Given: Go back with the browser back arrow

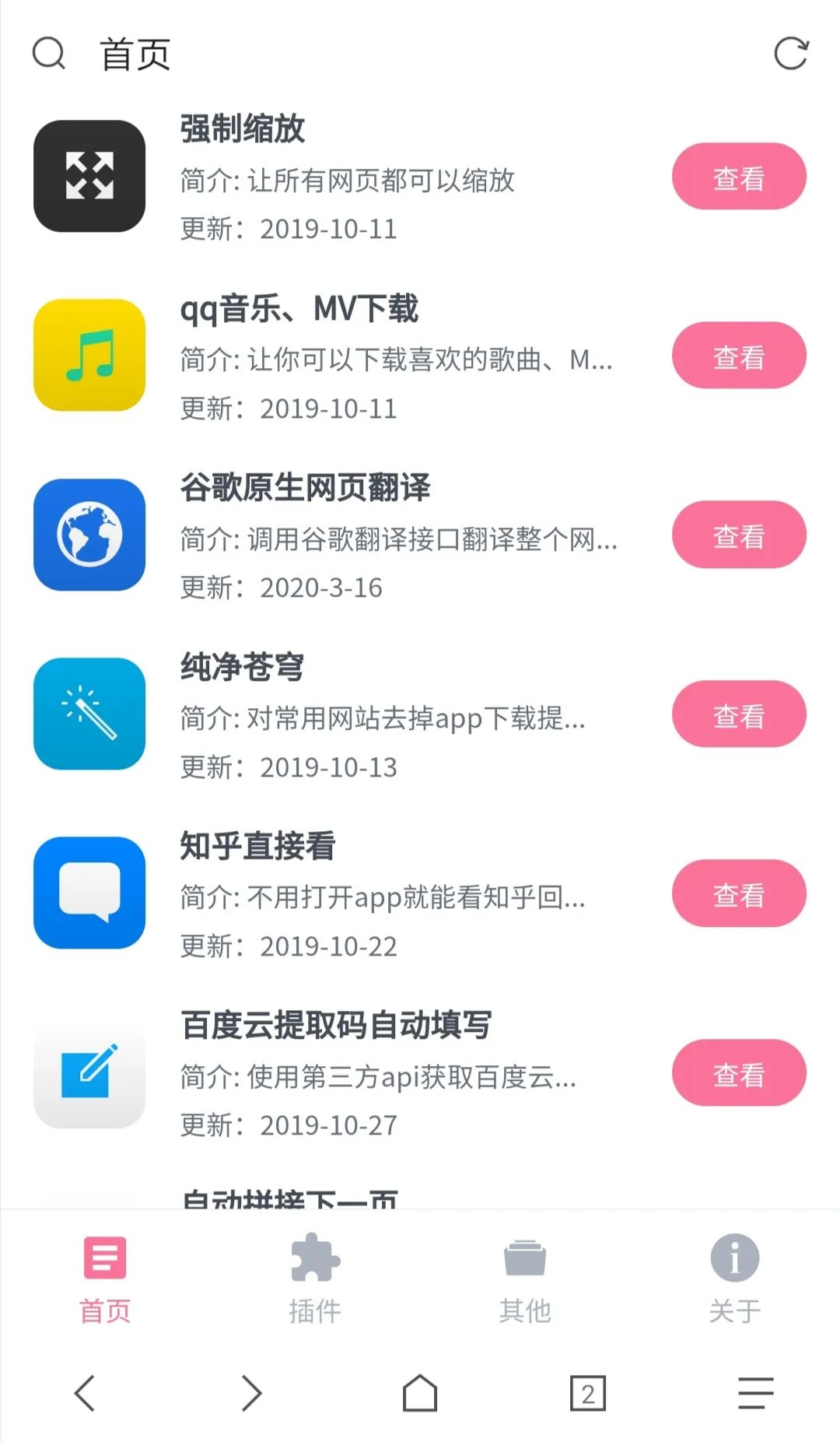Looking at the screenshot, I should (84, 1392).
